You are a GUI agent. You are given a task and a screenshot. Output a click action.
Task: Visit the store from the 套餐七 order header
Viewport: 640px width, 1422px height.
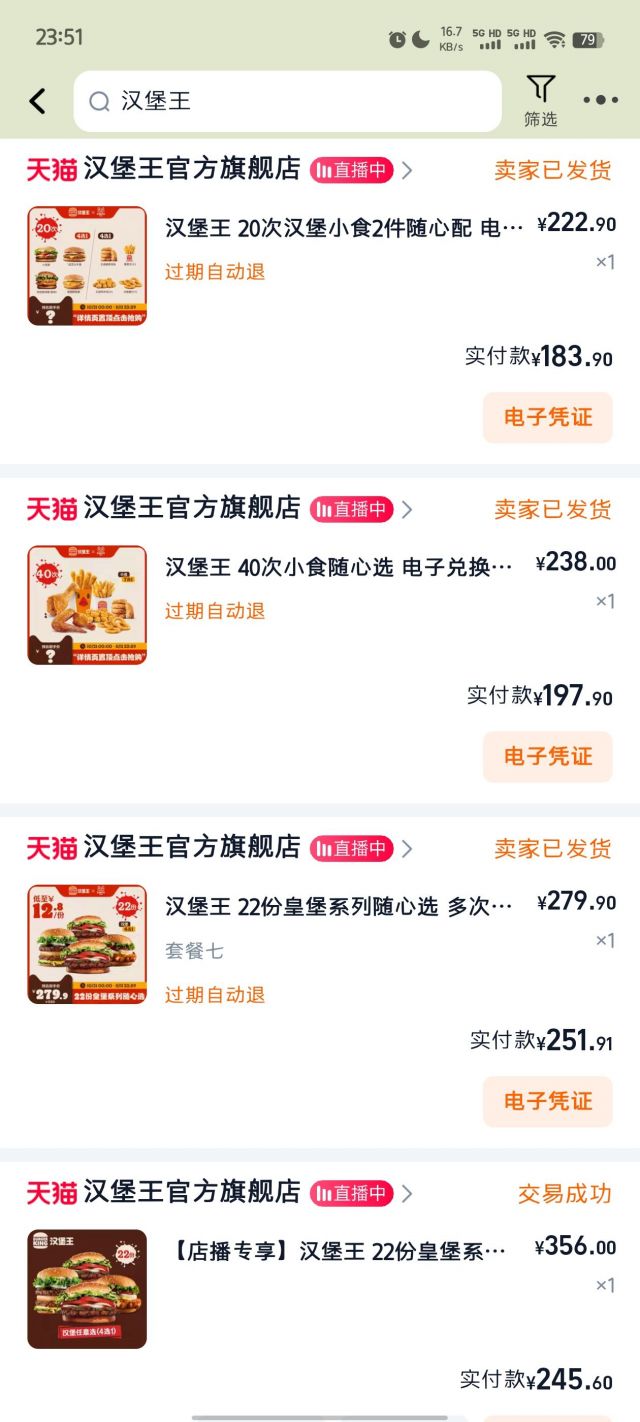coord(191,847)
